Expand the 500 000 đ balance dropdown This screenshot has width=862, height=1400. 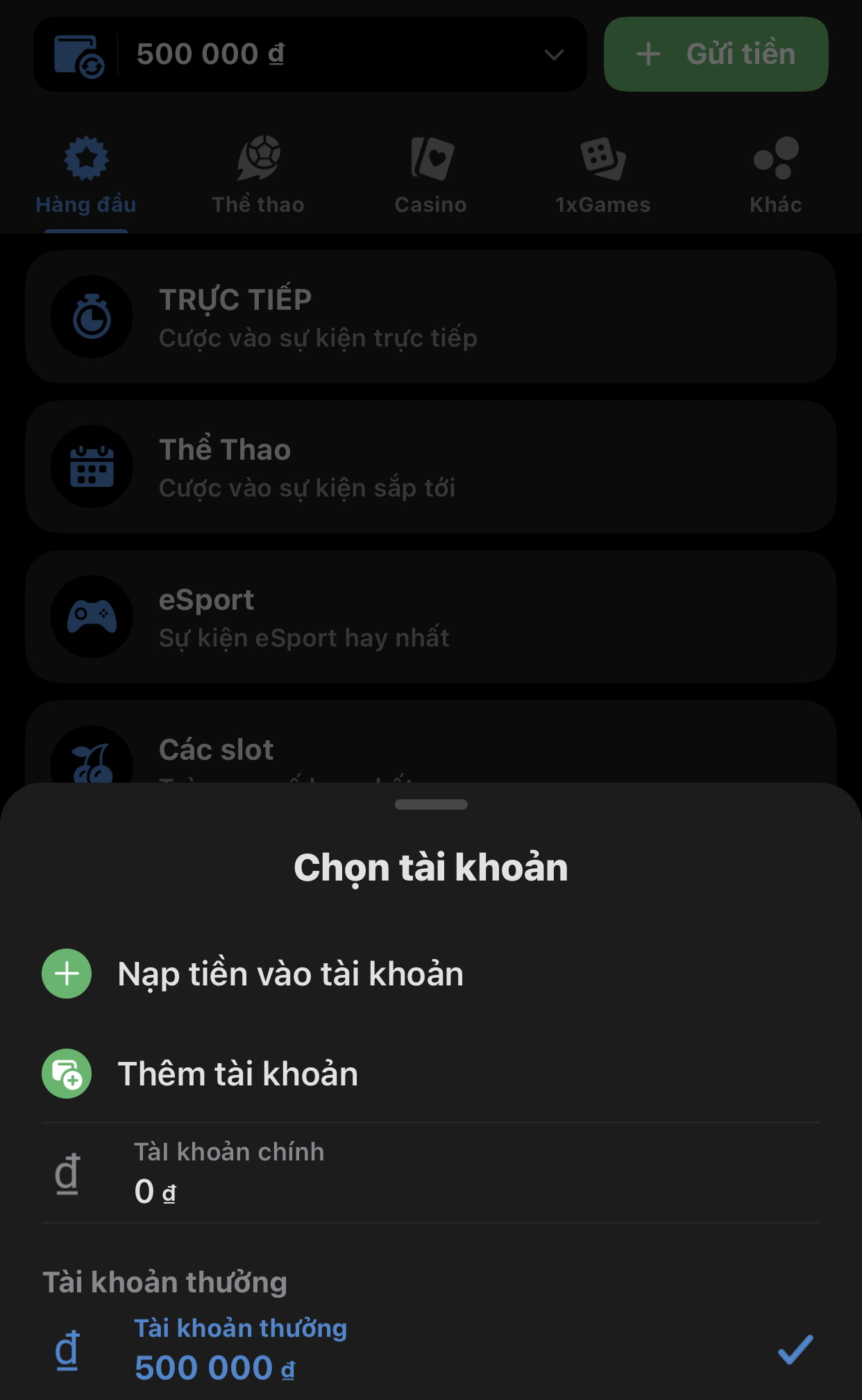tap(553, 54)
